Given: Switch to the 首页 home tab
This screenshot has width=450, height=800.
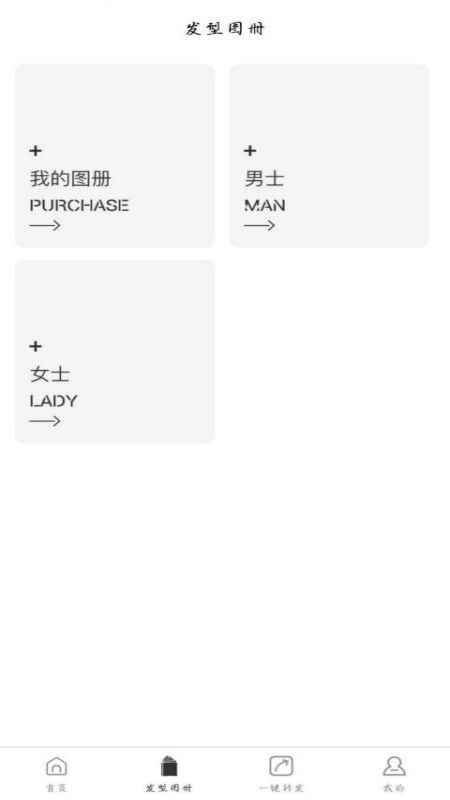Looking at the screenshot, I should click(56, 774).
